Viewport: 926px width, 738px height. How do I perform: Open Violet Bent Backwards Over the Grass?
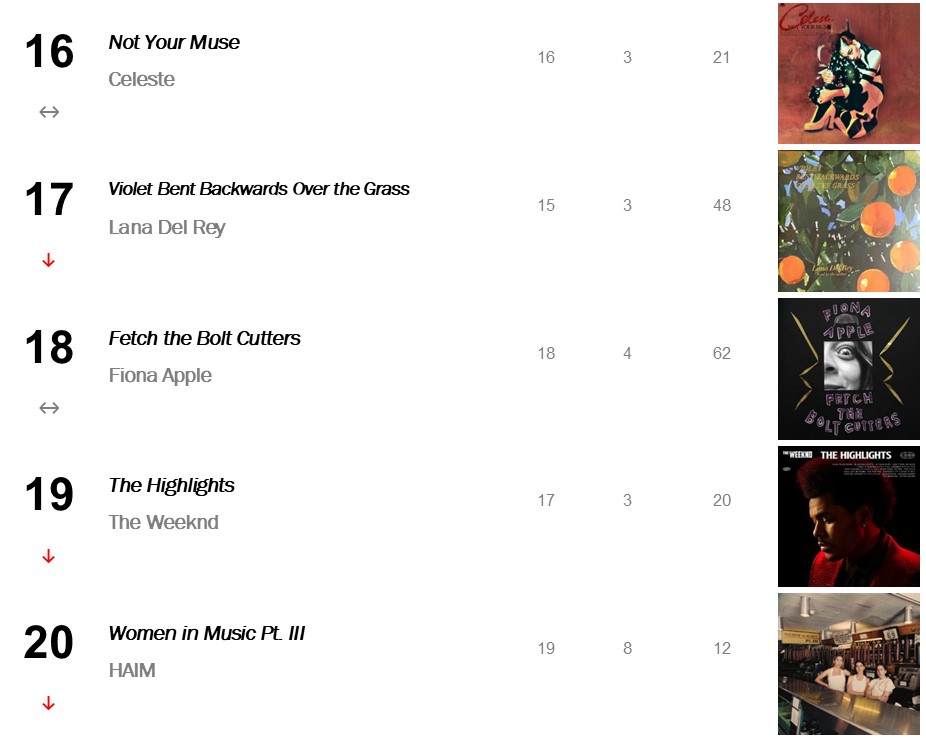point(259,189)
